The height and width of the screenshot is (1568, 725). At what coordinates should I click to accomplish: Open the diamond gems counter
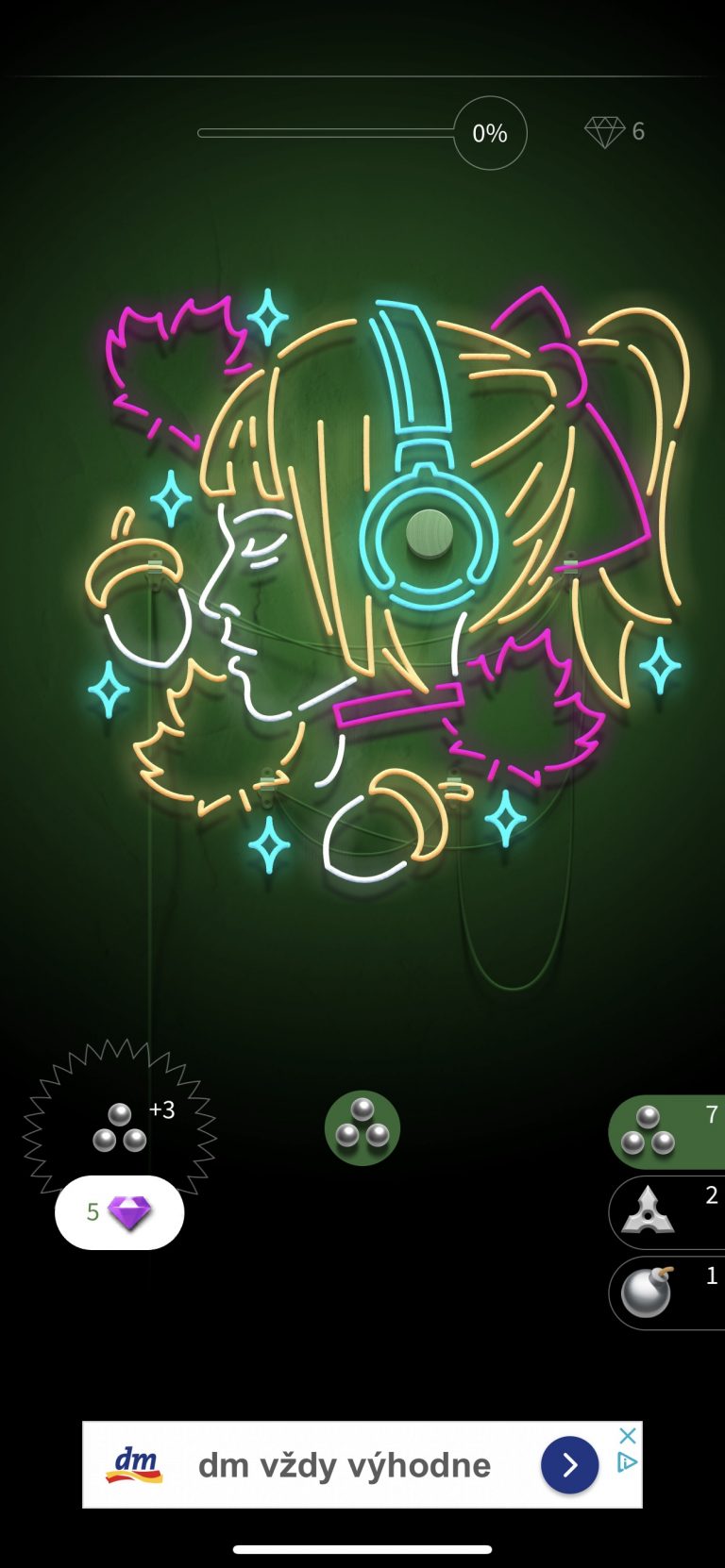(x=615, y=132)
